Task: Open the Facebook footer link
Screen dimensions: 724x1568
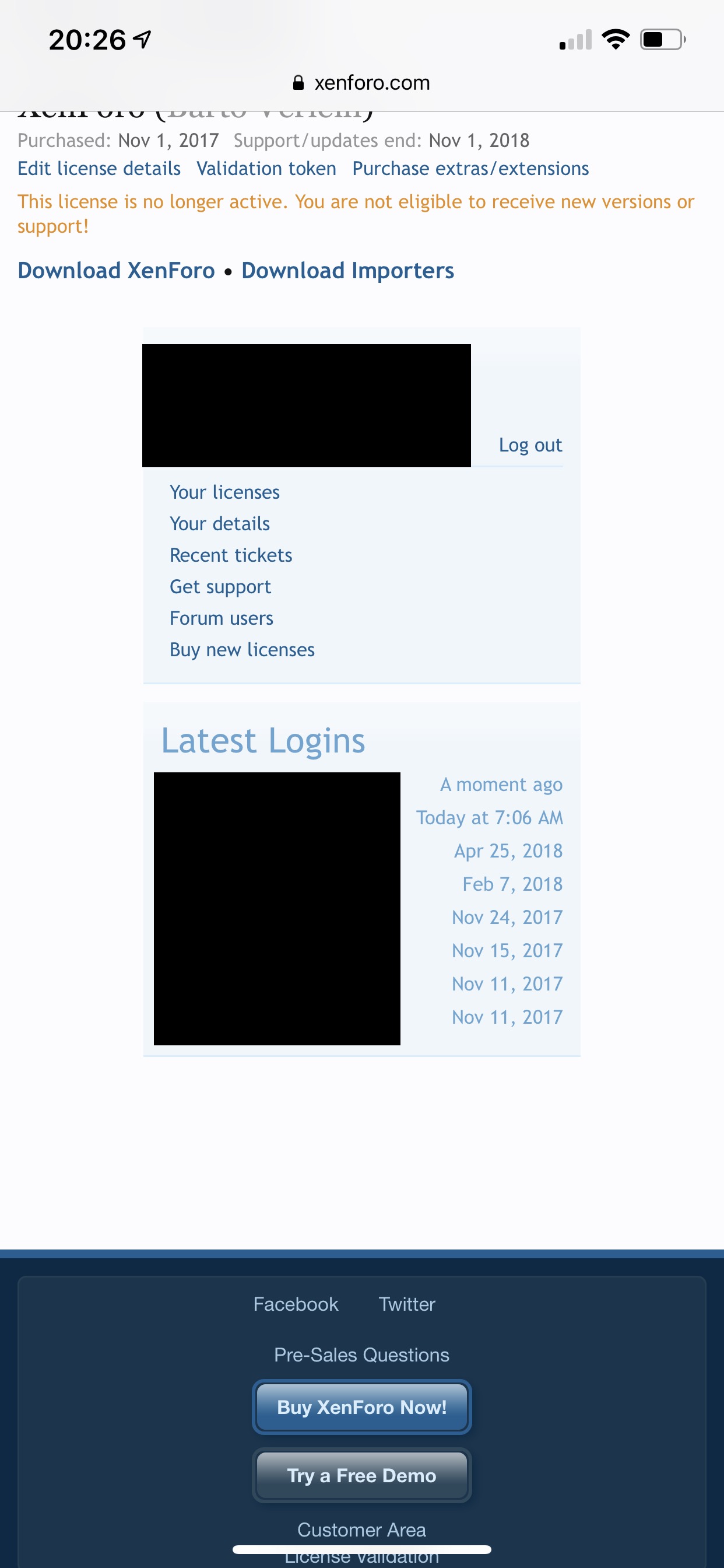Action: [x=296, y=1304]
